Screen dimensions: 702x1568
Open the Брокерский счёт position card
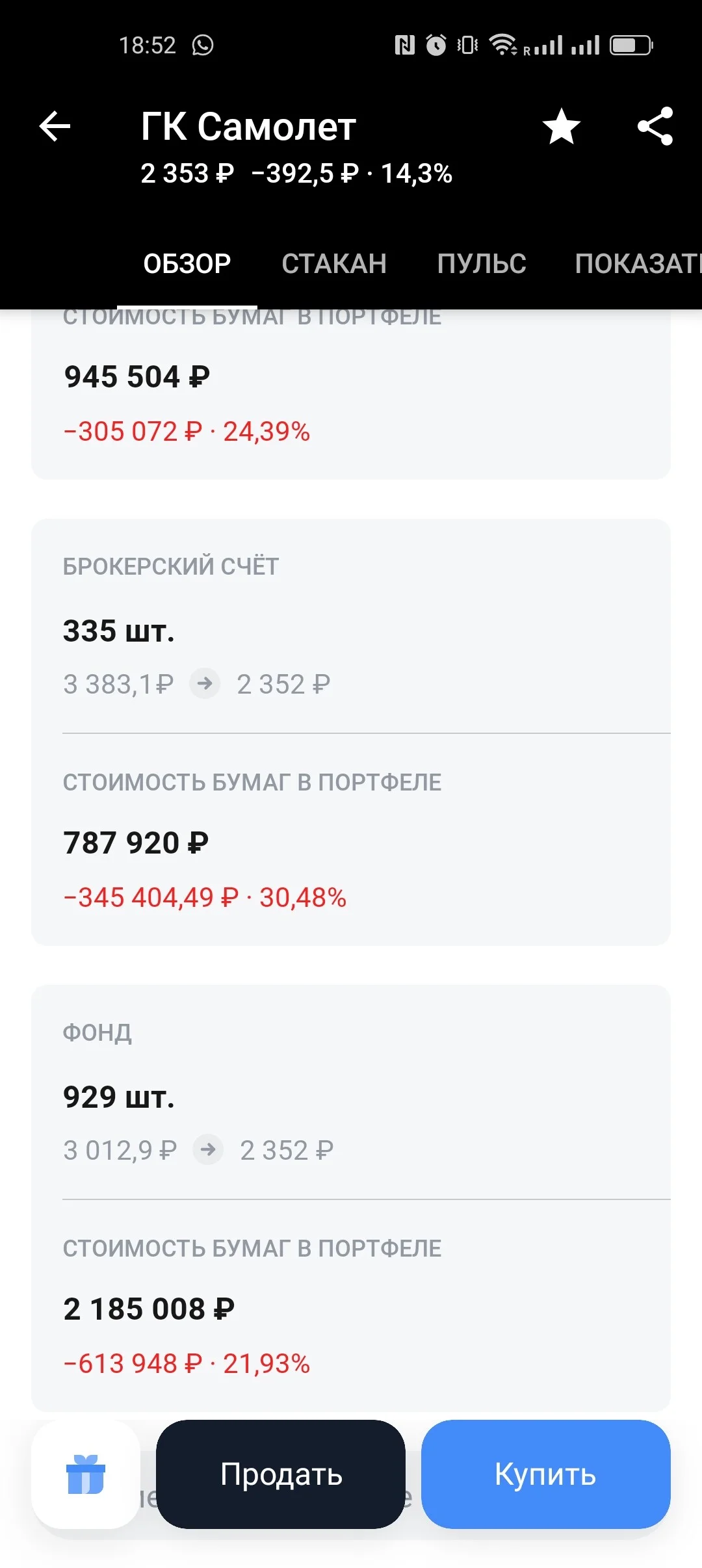click(351, 732)
